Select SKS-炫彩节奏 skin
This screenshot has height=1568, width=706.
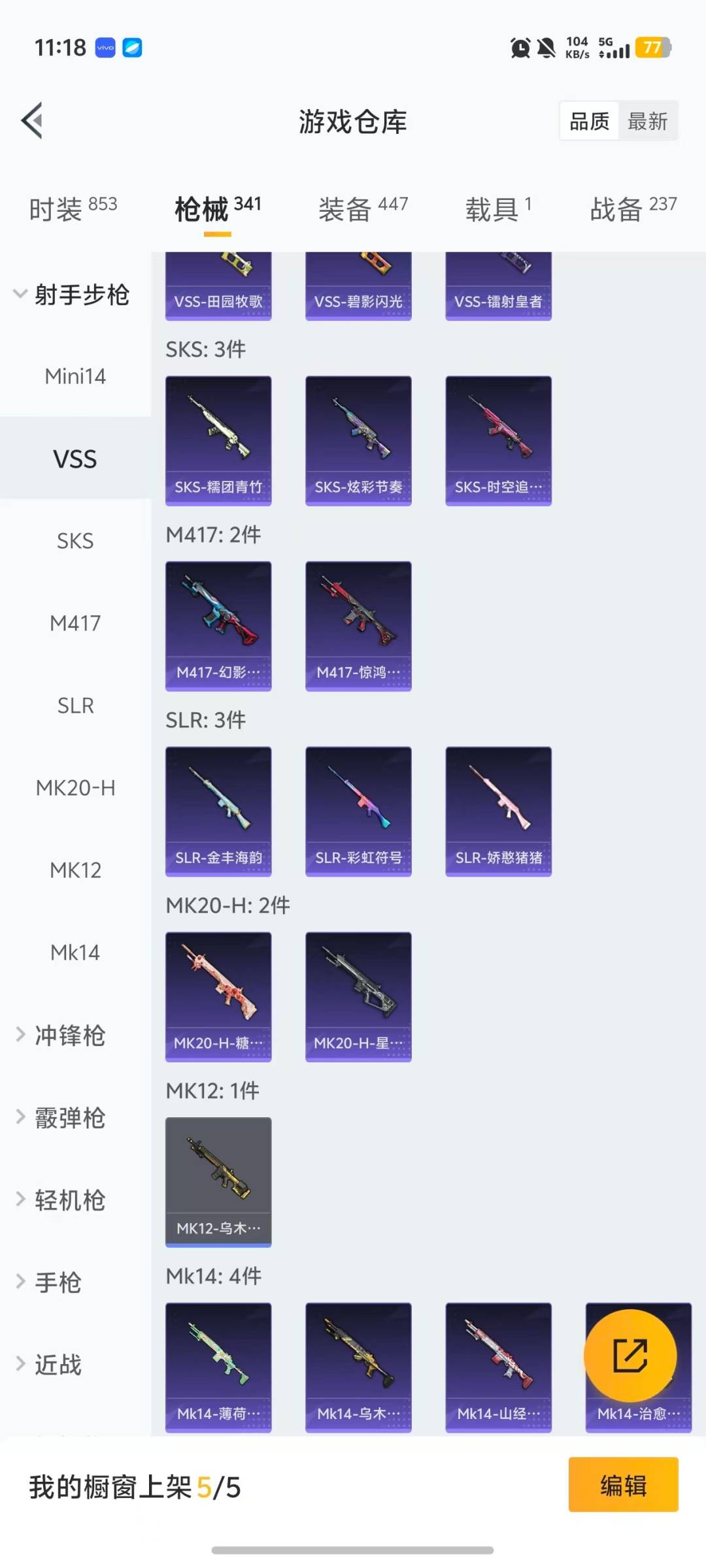(358, 440)
